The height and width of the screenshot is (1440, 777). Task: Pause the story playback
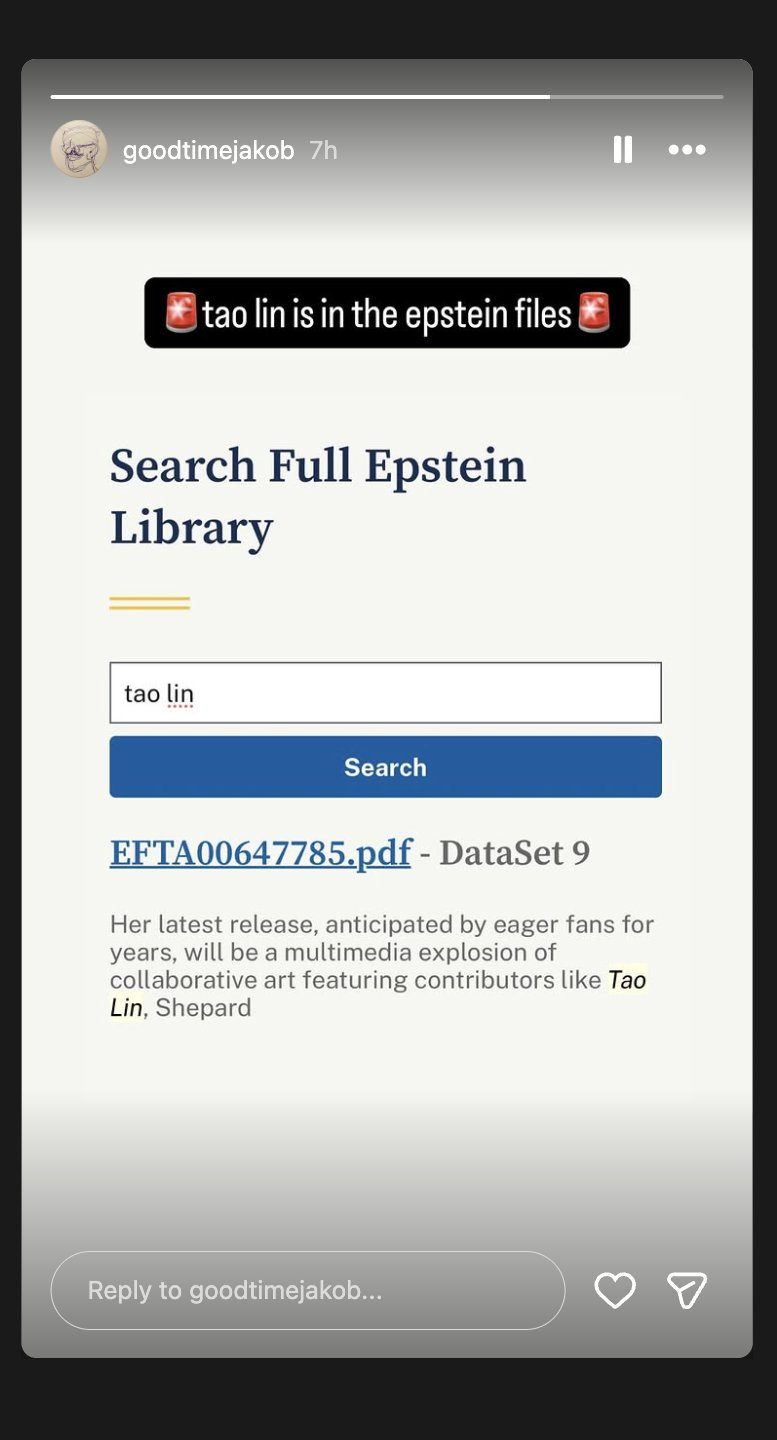(622, 150)
